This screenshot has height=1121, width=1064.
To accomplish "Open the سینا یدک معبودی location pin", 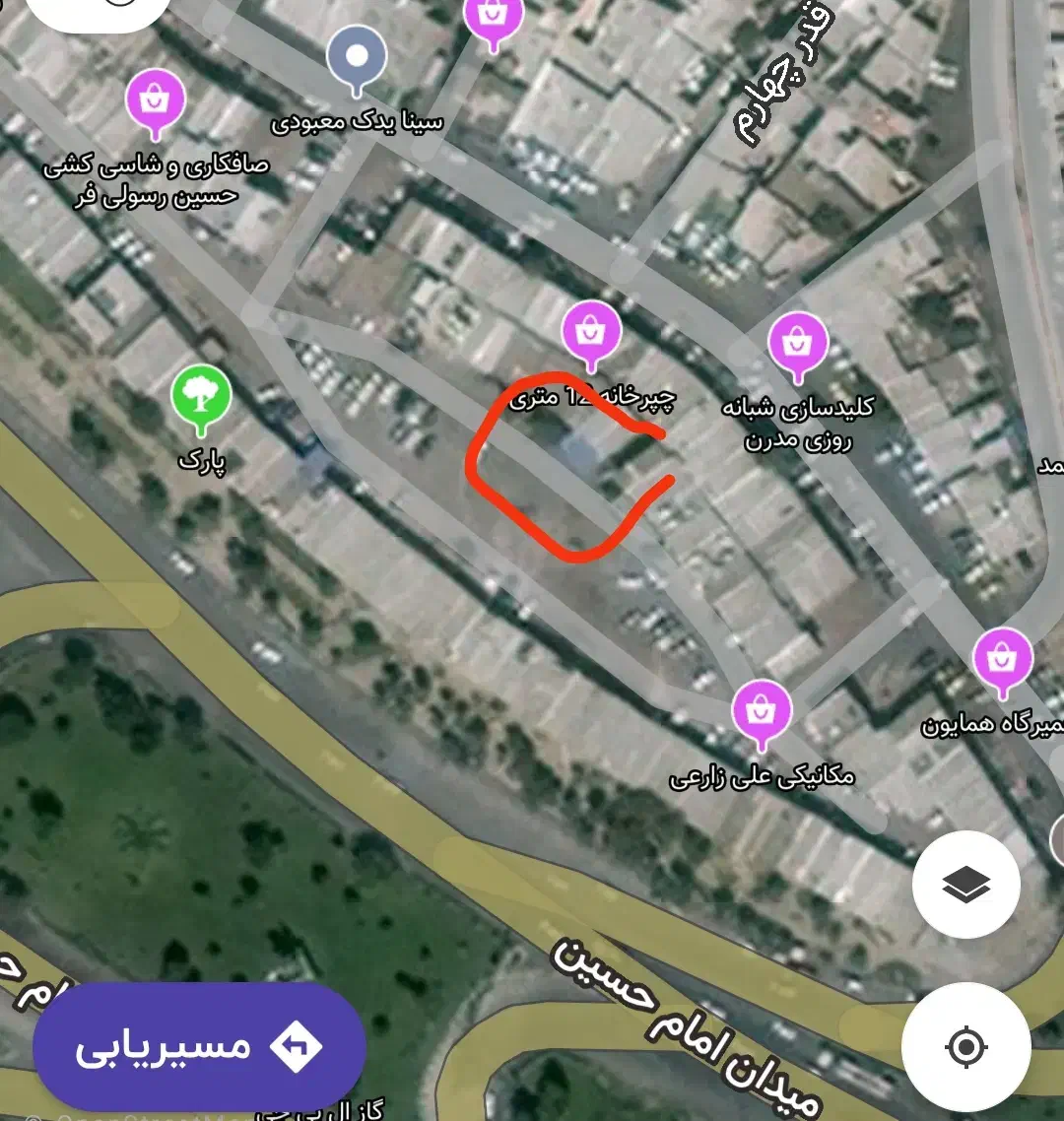I will tap(357, 57).
